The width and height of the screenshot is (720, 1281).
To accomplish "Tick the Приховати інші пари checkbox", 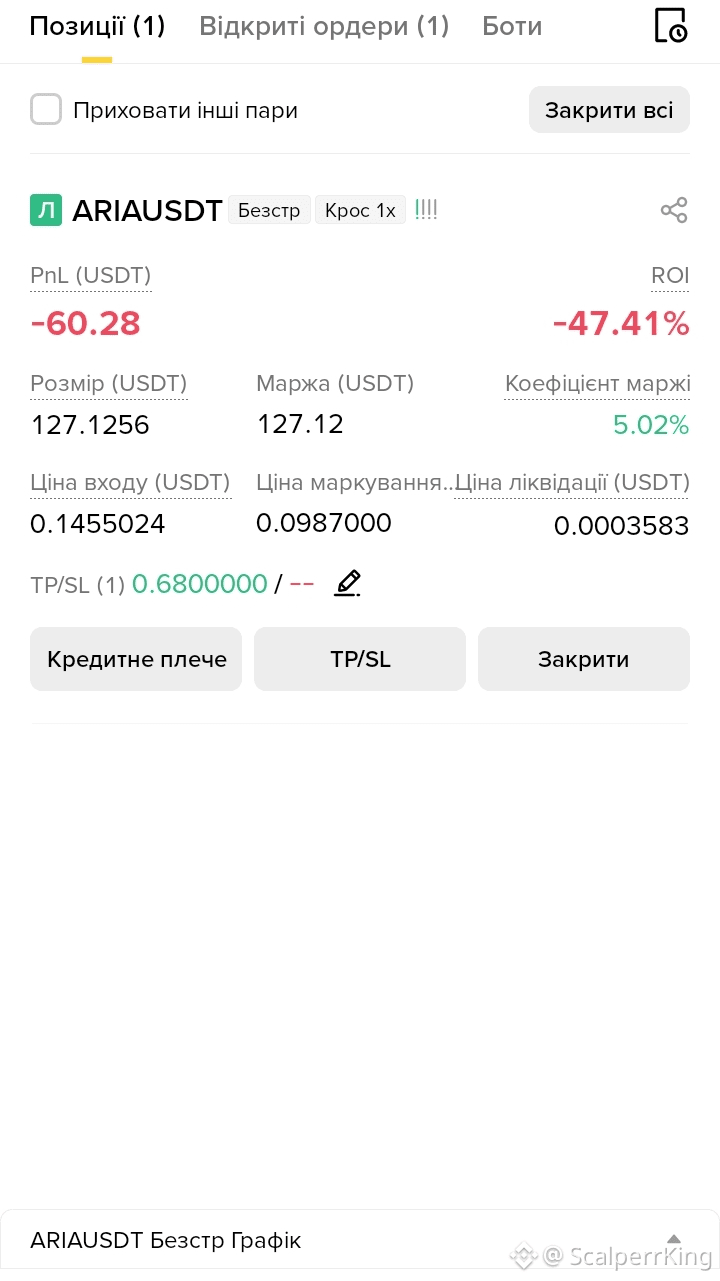I will click(x=46, y=110).
